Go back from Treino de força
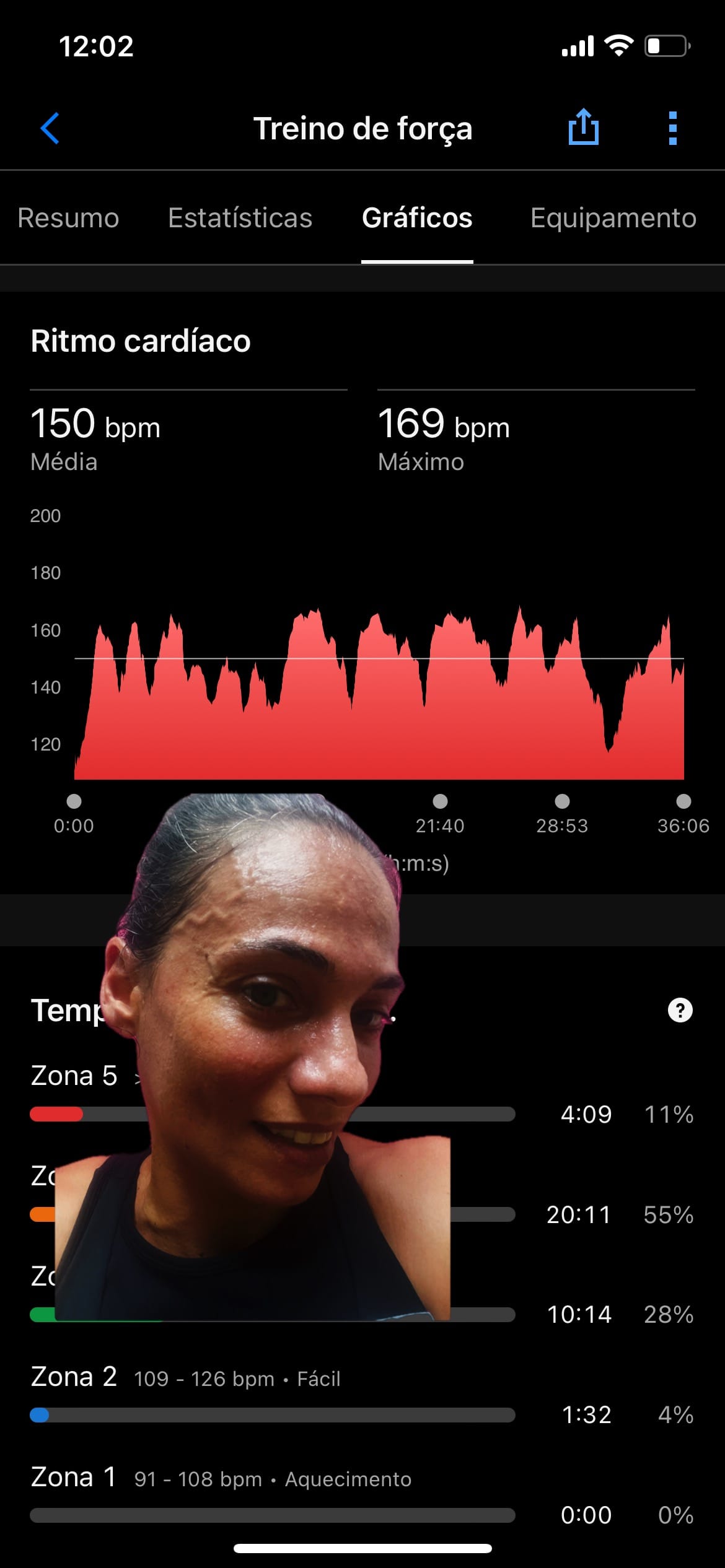The image size is (725, 1568). (x=50, y=128)
